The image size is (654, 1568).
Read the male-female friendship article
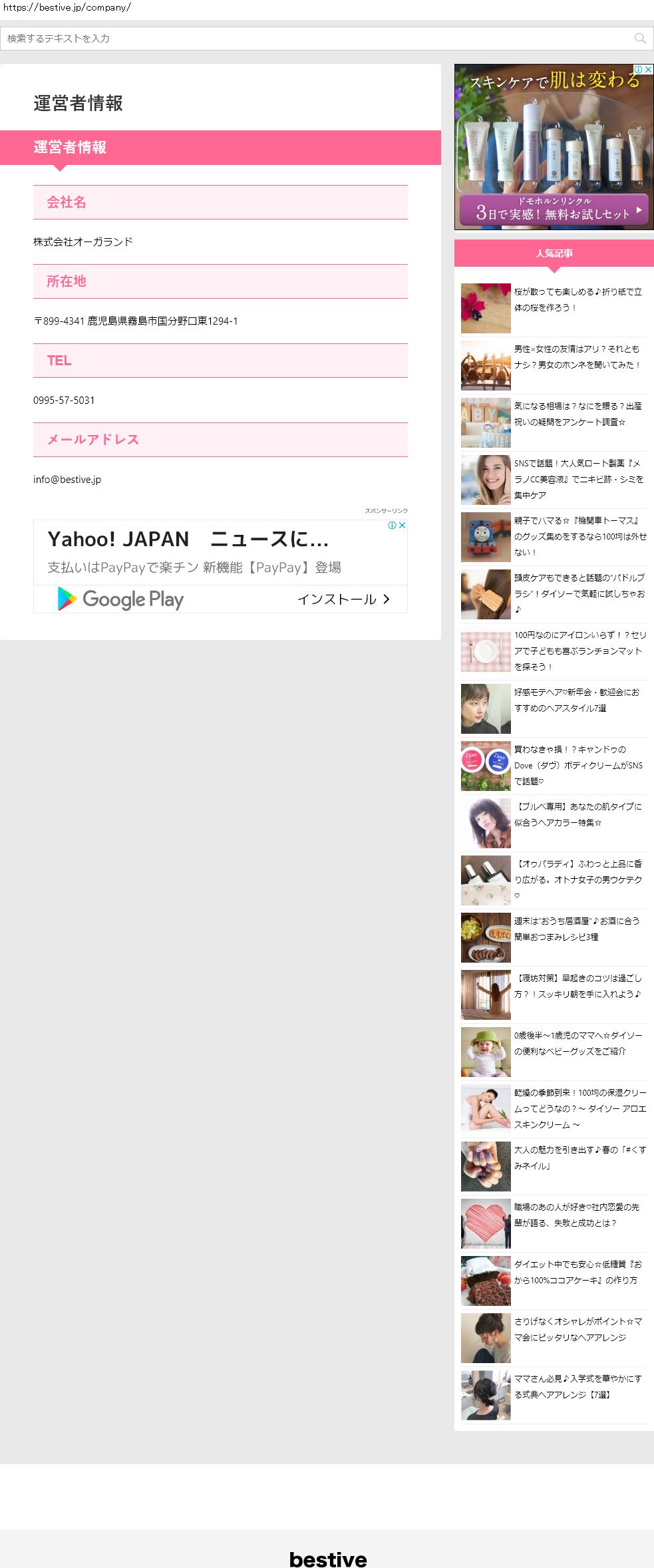tap(577, 357)
